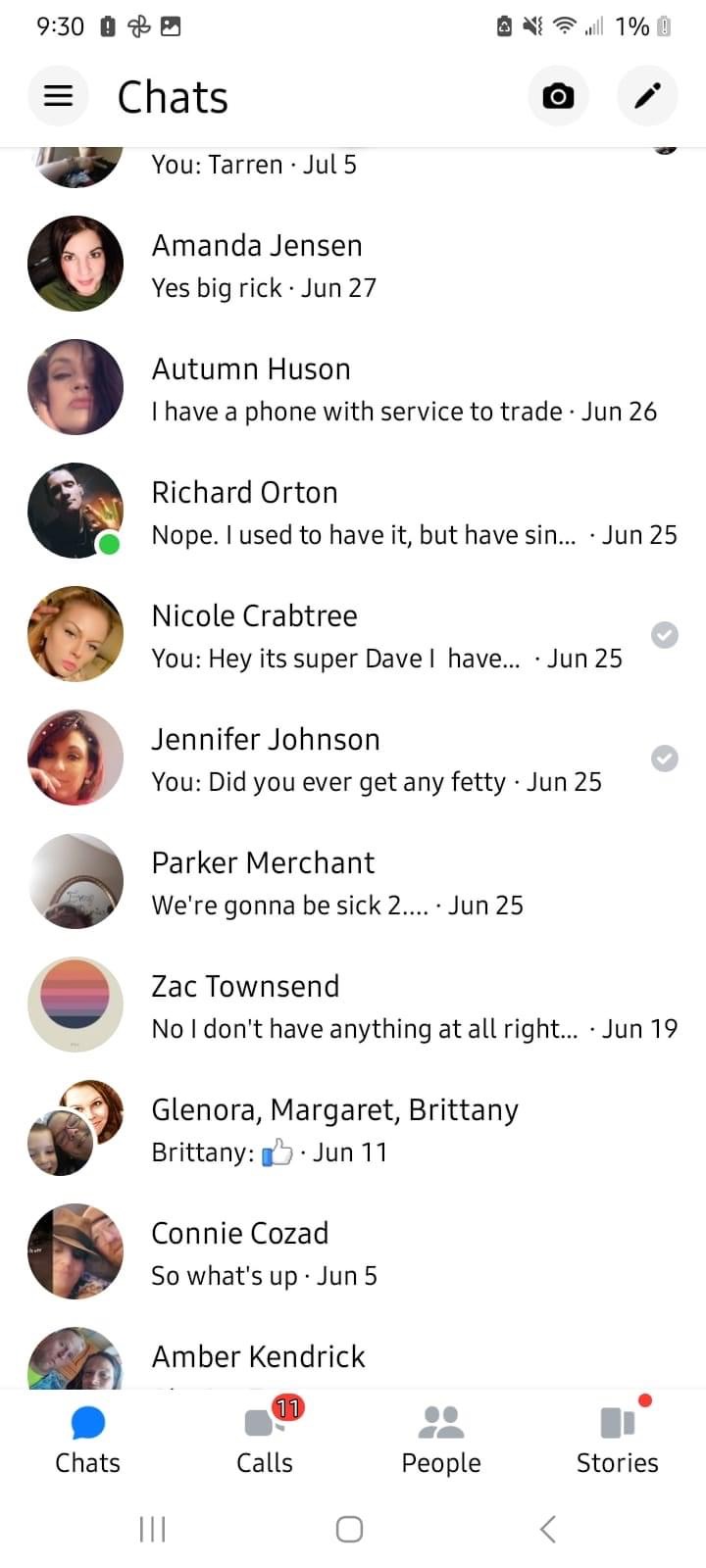Select the Chats tab
This screenshot has width=706, height=1568.
click(x=88, y=1439)
